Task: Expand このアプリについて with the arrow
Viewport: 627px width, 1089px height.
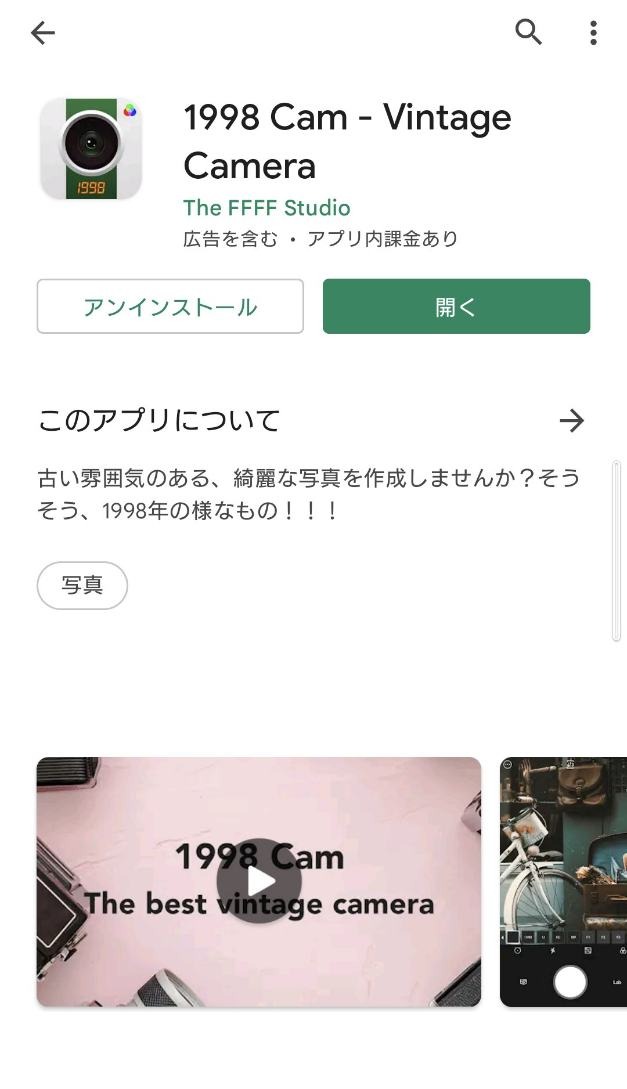Action: tap(571, 421)
